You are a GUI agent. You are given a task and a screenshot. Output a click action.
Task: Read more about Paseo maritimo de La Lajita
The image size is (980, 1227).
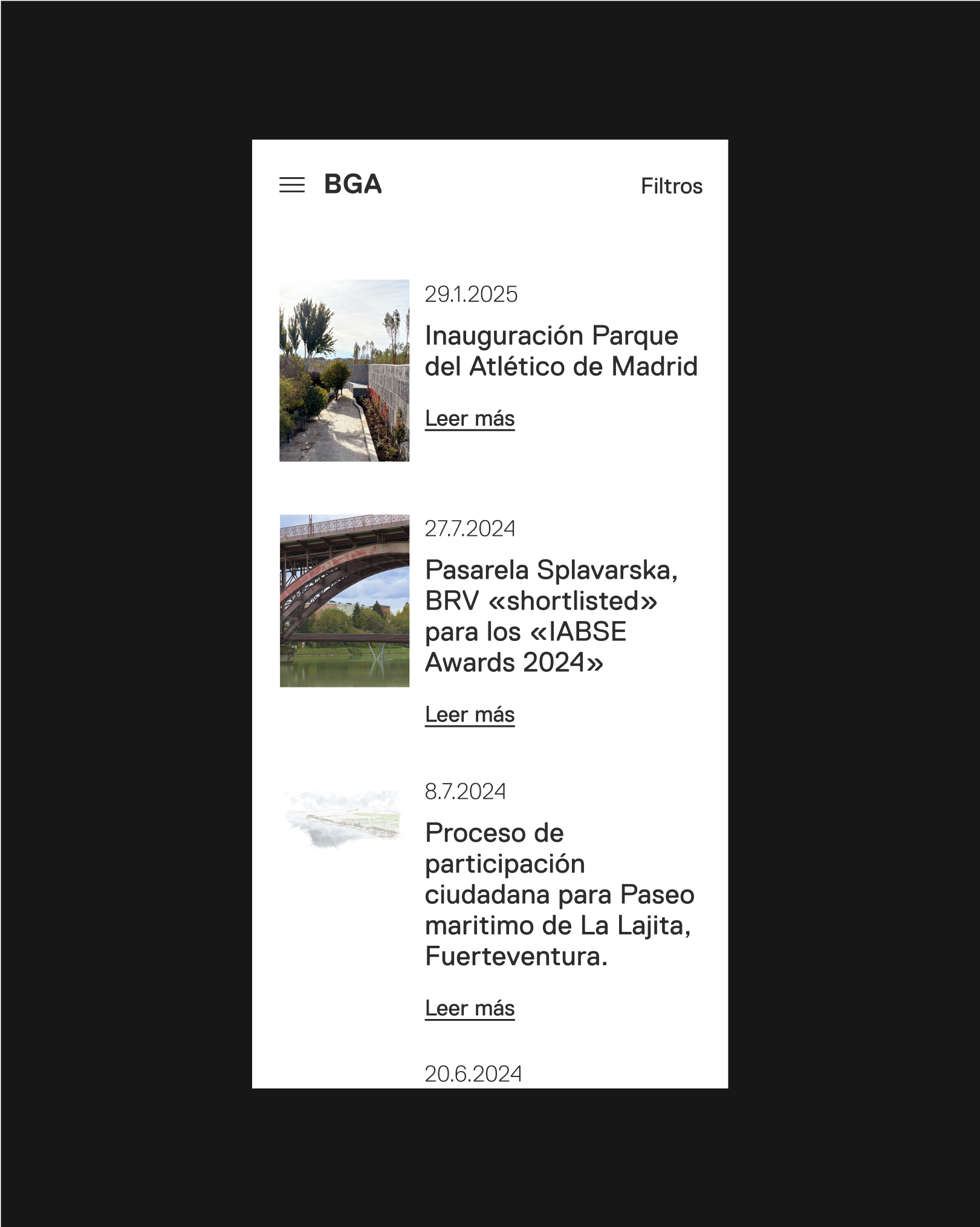click(469, 1008)
